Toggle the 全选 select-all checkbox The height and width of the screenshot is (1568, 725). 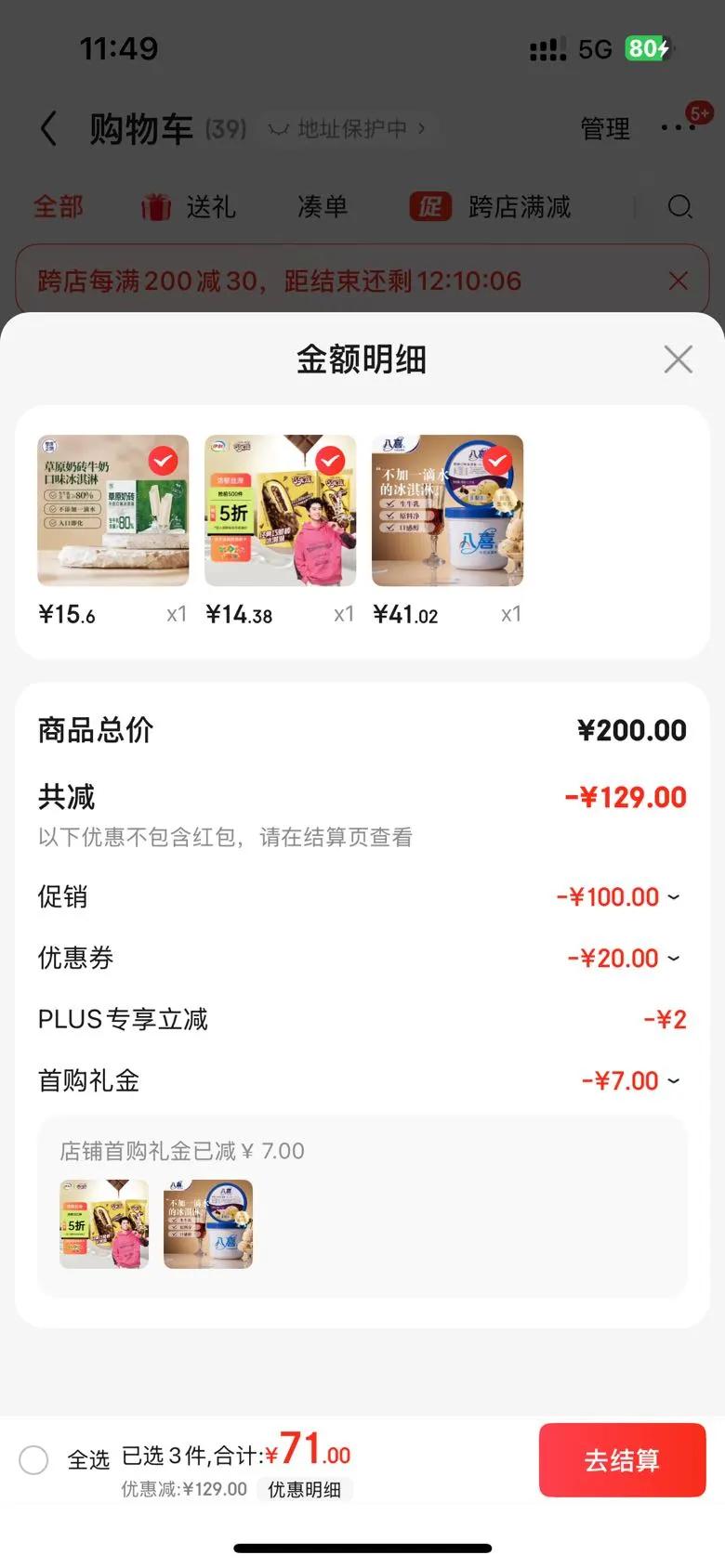tap(34, 1459)
